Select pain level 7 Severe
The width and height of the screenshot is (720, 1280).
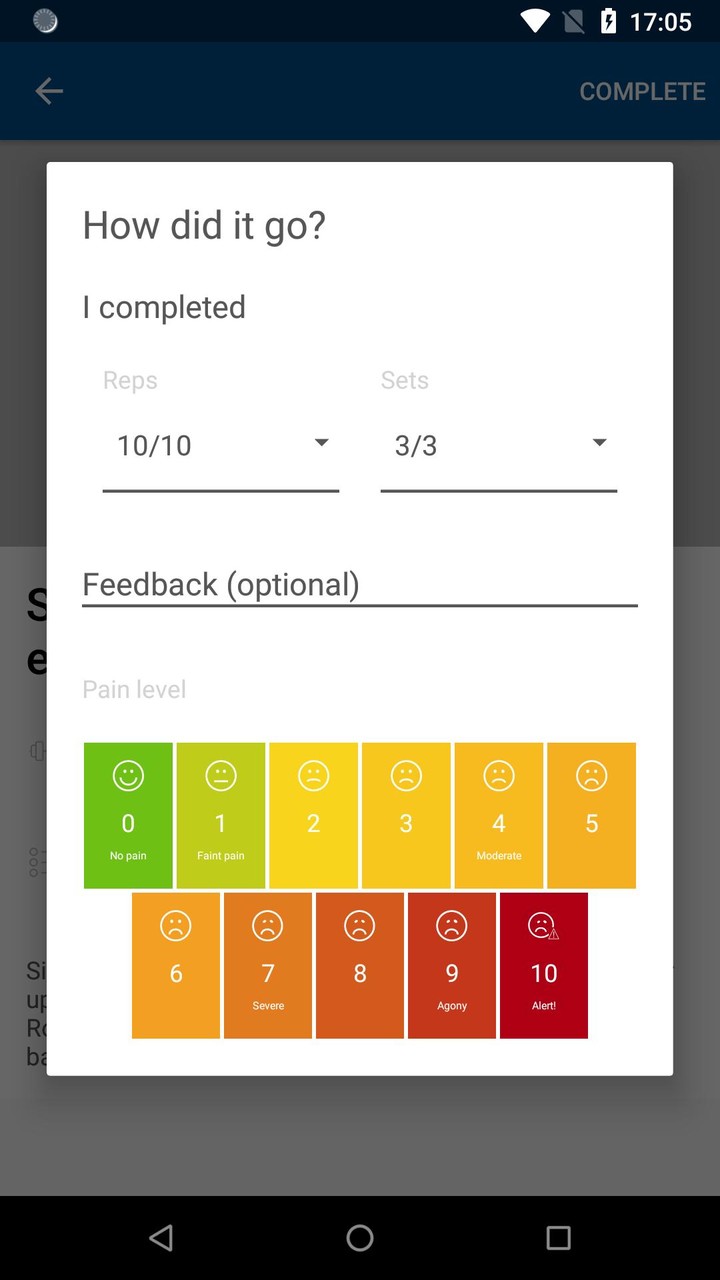click(268, 965)
